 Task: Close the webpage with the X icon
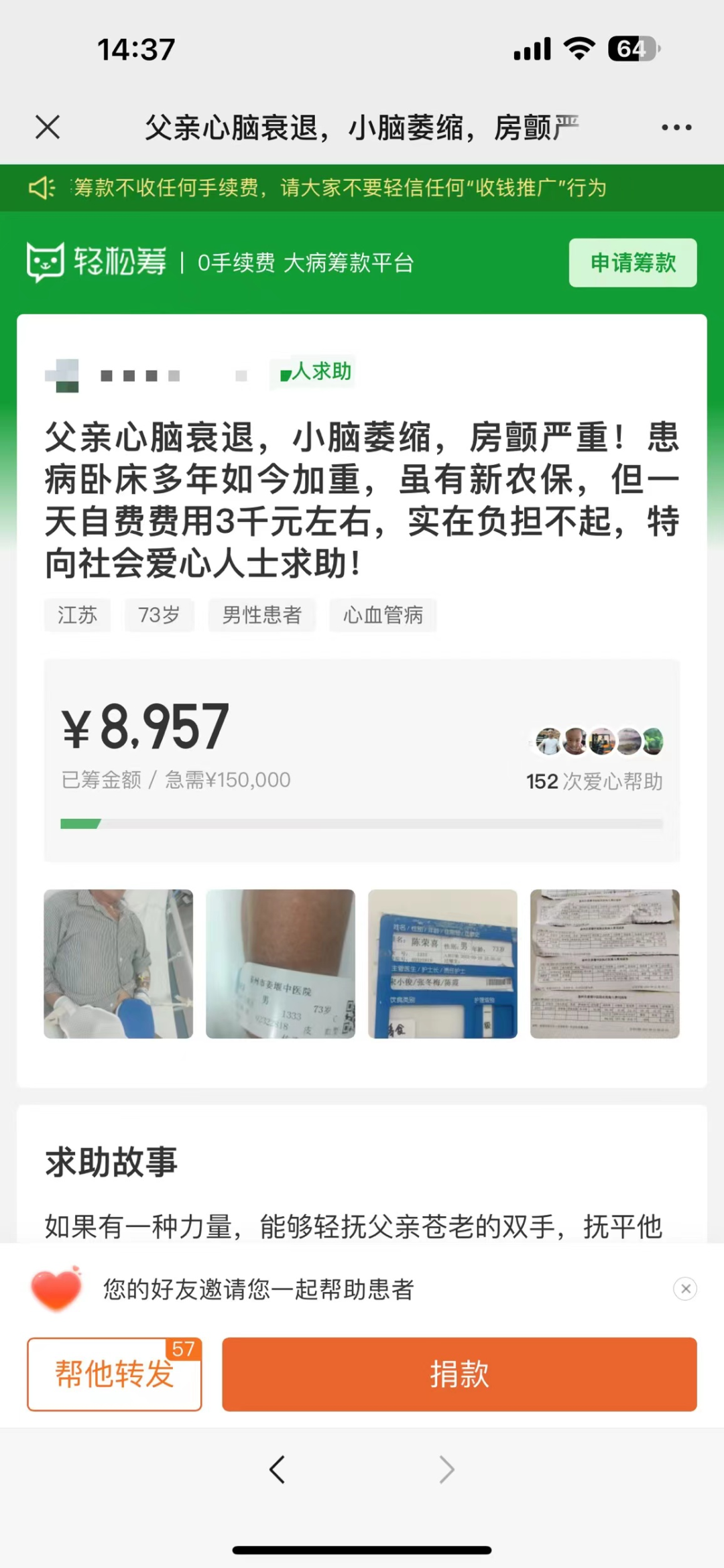point(48,127)
